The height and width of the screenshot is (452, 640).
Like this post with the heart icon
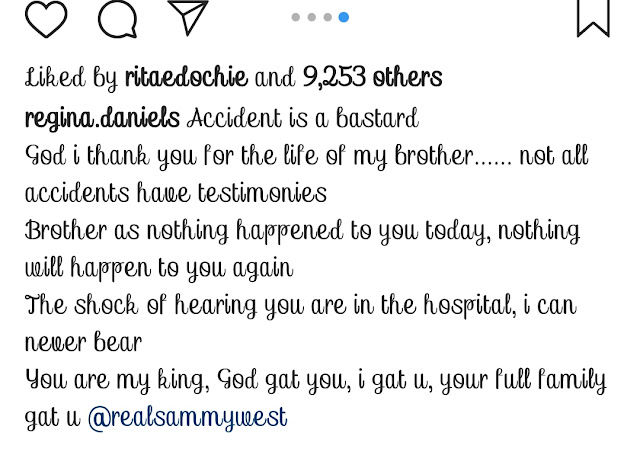[x=45, y=17]
